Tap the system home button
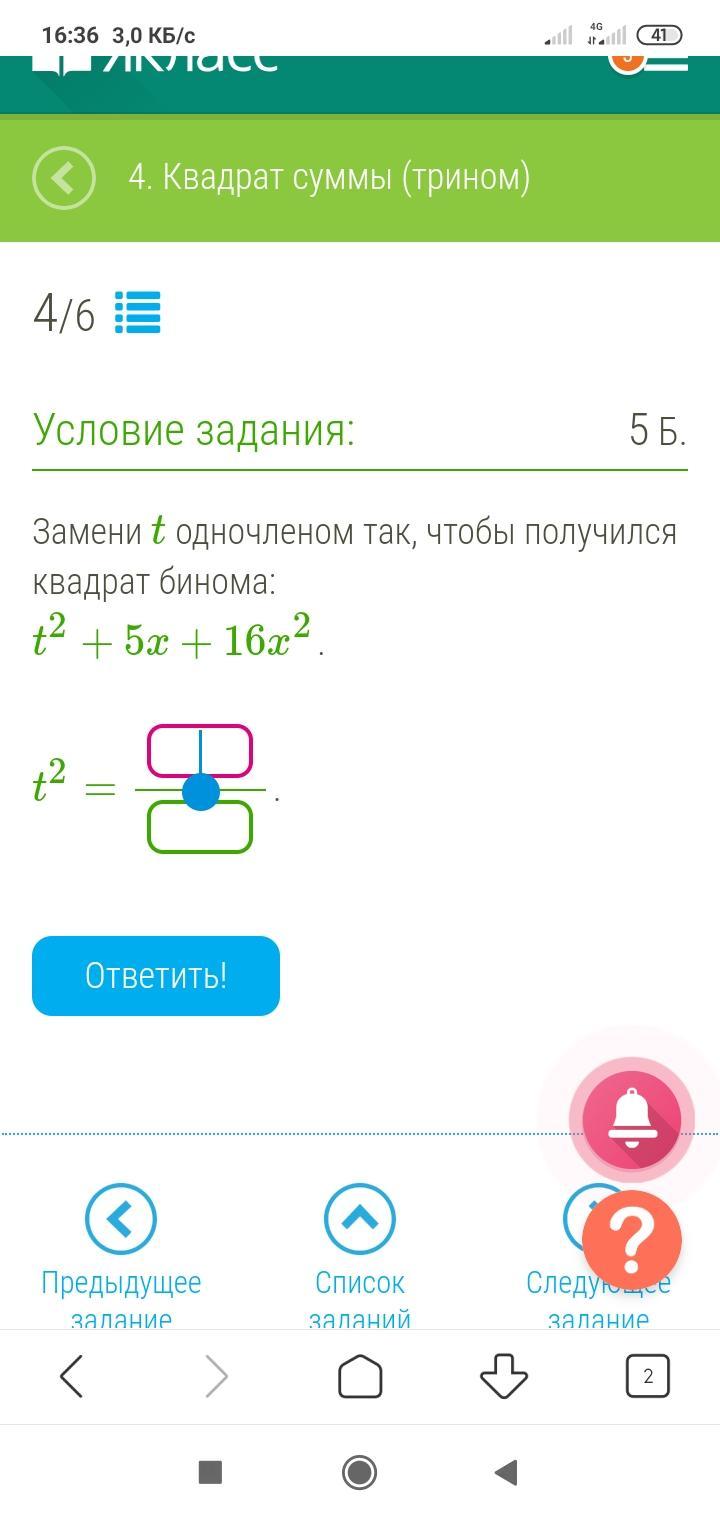This screenshot has height=1520, width=720. coord(360,1472)
